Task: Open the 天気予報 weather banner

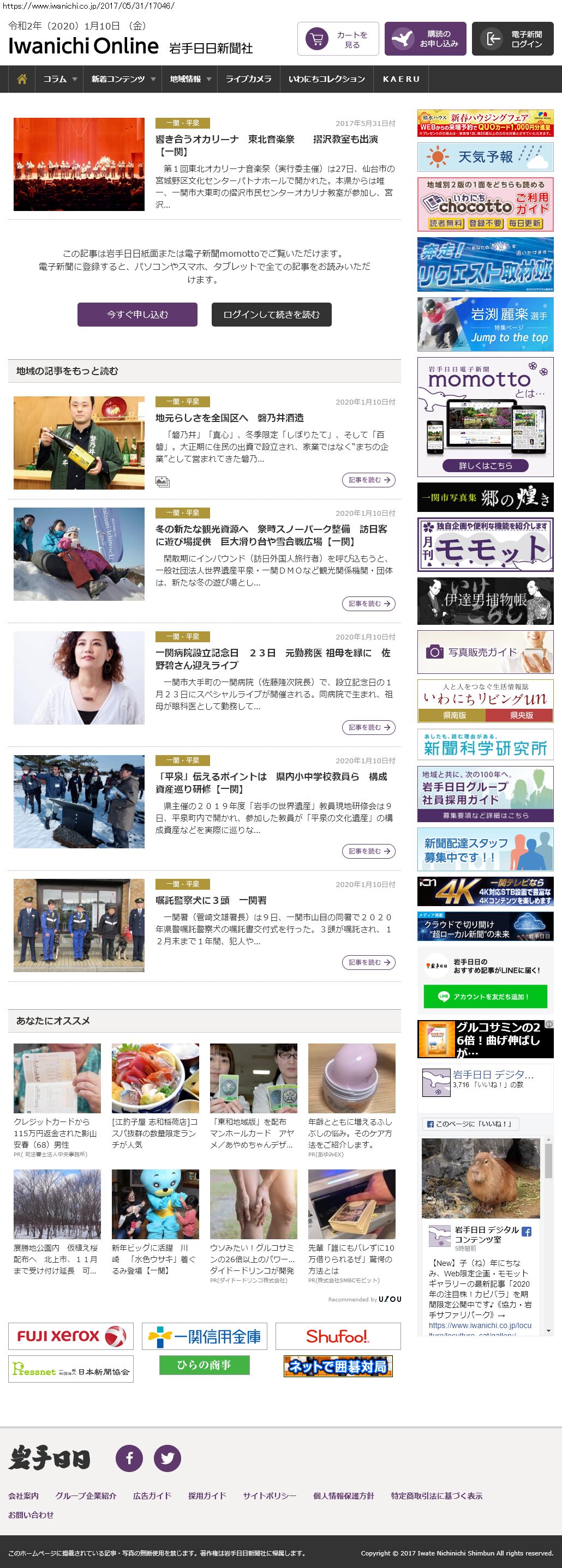Action: point(485,156)
